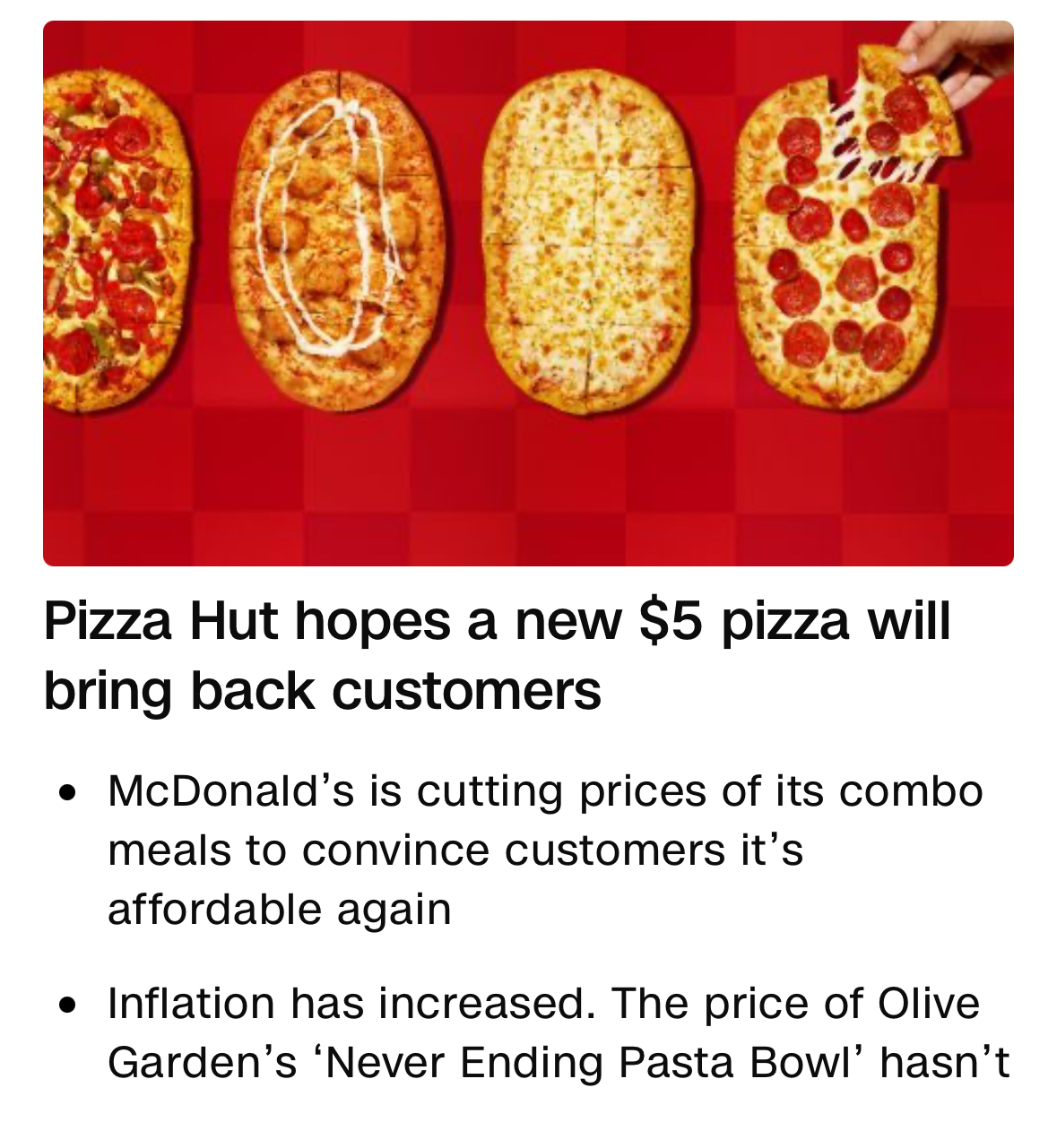Open the McDonald's combo meals price story
The height and width of the screenshot is (1148, 1057).
pyautogui.click(x=545, y=849)
